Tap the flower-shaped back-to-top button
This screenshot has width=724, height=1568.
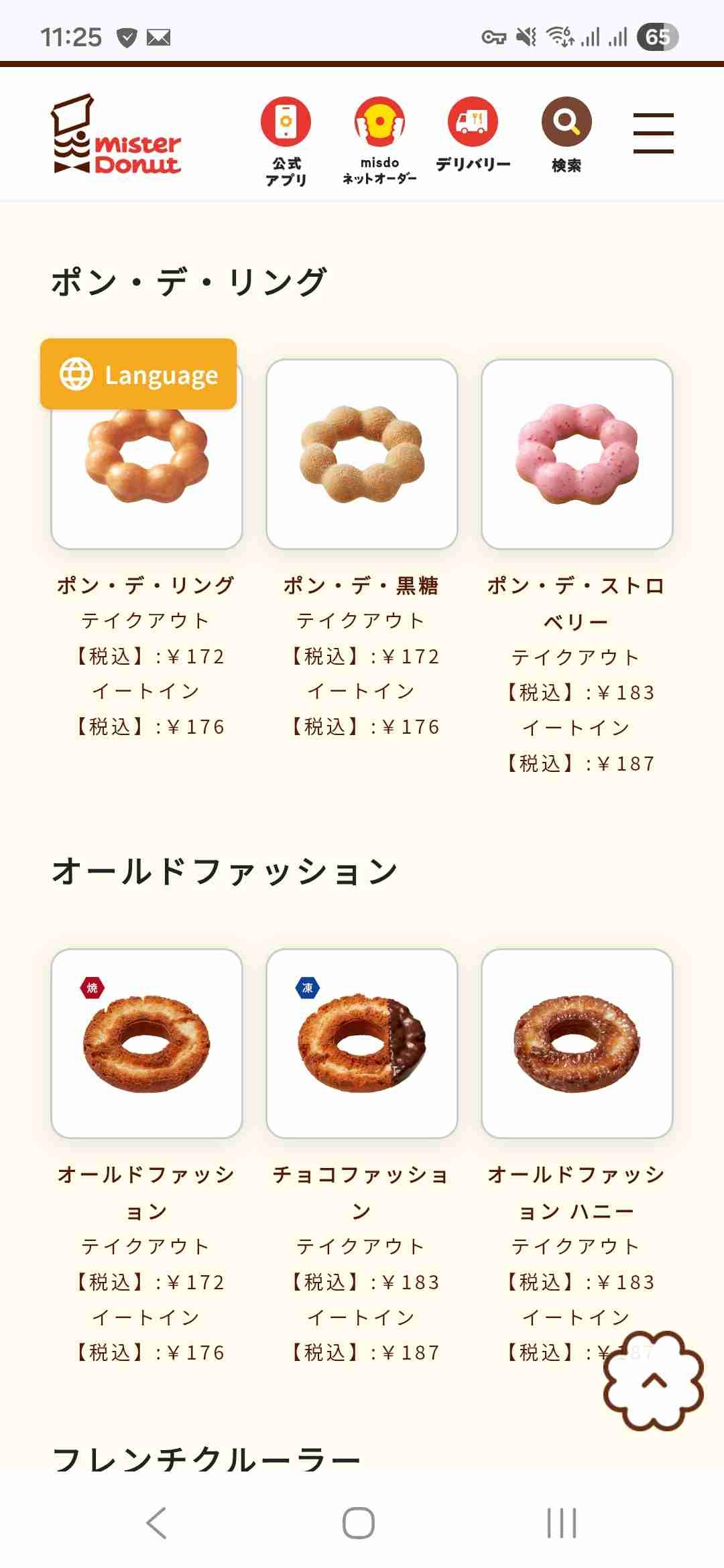pyautogui.click(x=654, y=1381)
